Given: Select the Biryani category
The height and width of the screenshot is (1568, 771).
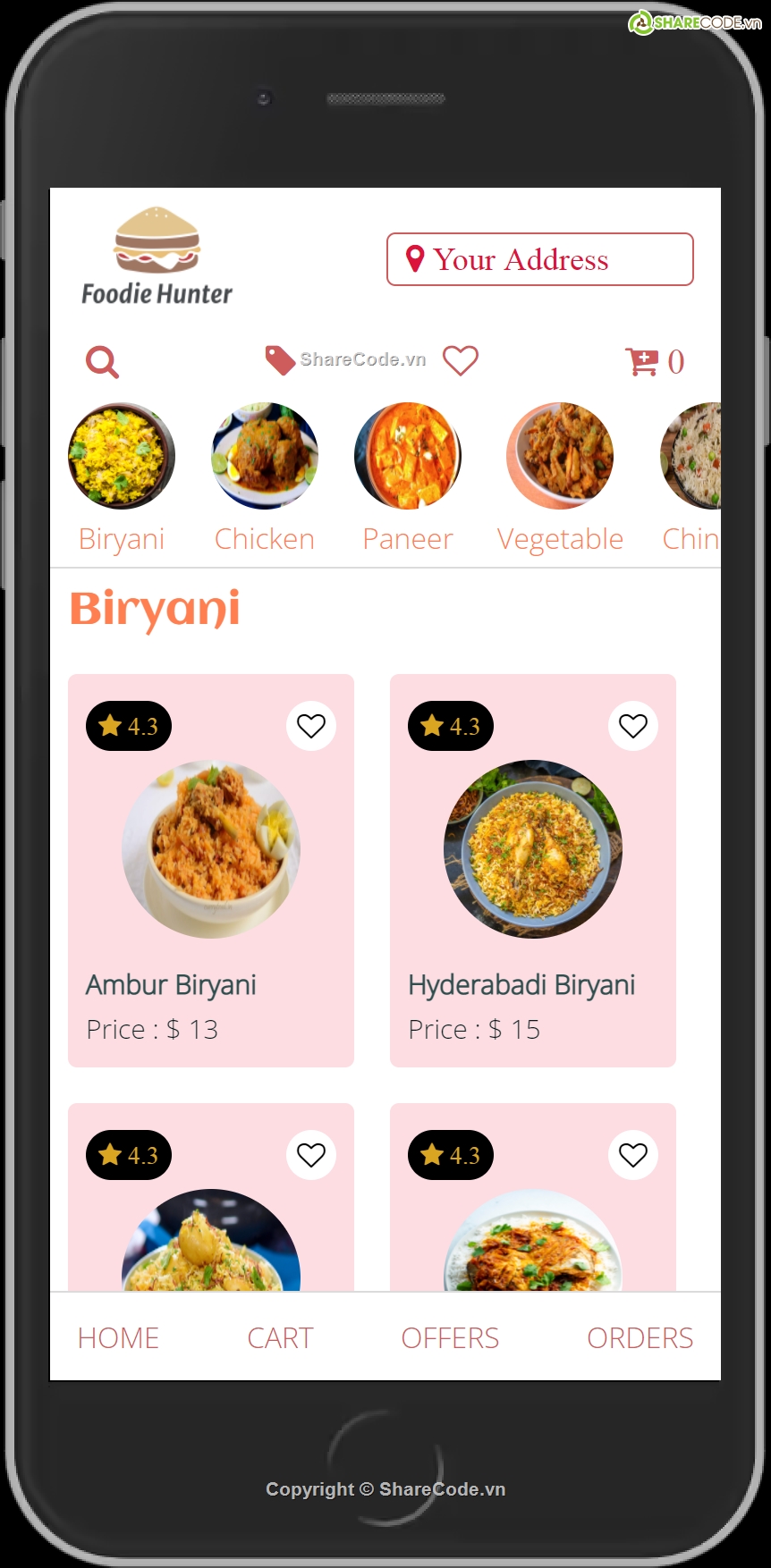Looking at the screenshot, I should click(122, 477).
